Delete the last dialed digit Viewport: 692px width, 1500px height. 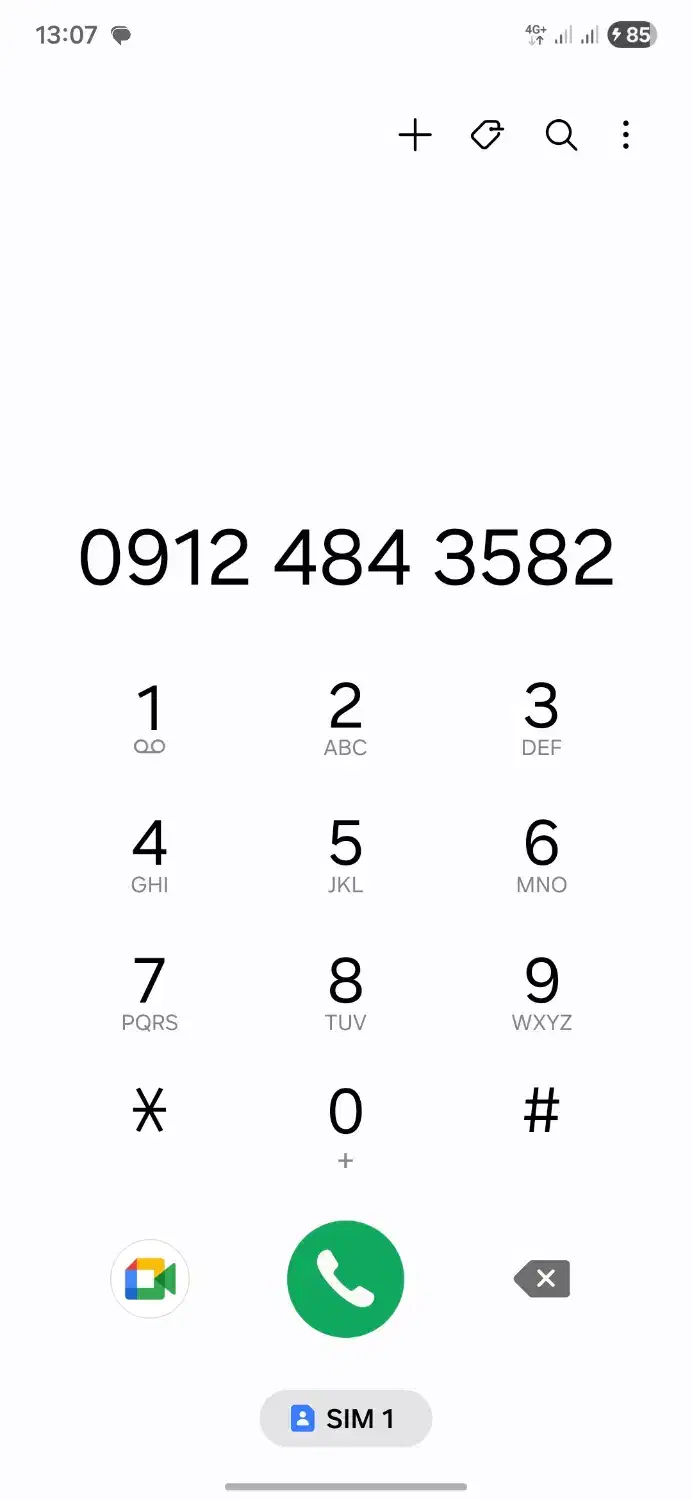click(x=543, y=1279)
